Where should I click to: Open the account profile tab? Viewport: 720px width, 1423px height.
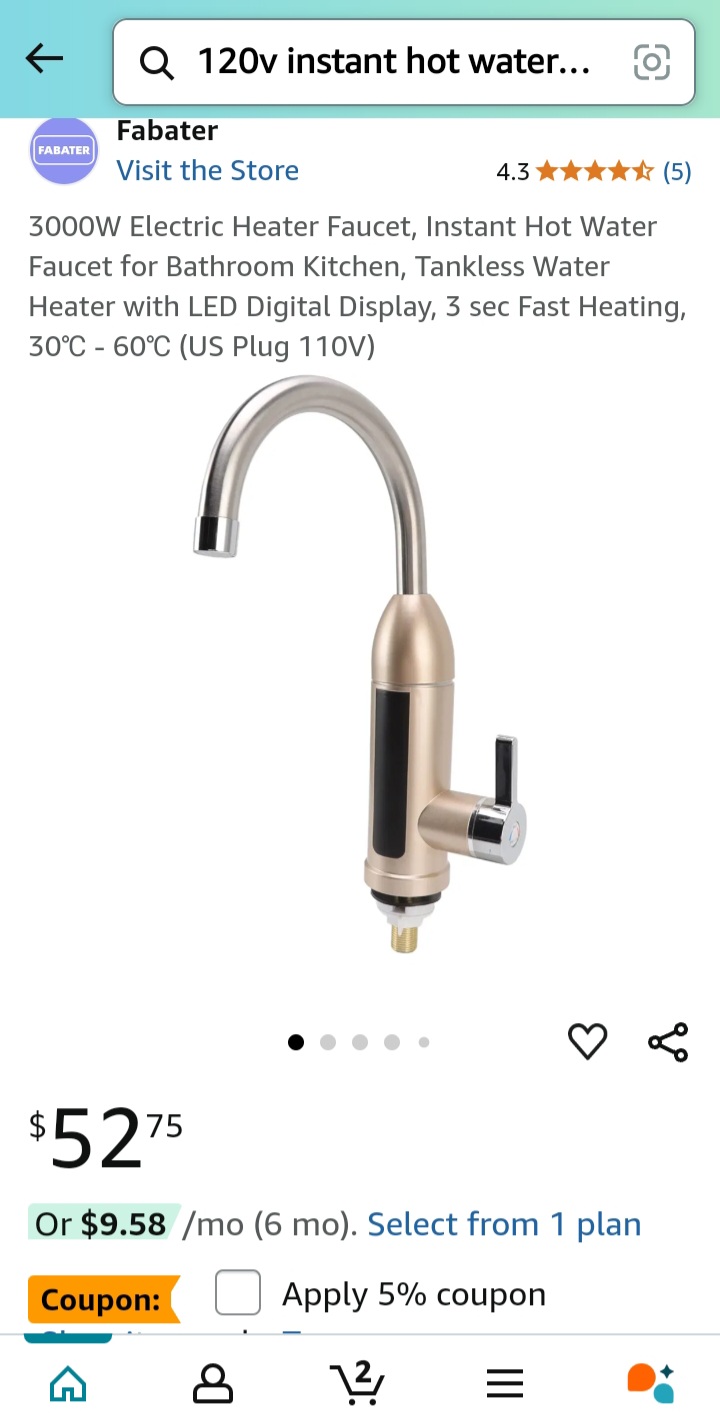[x=212, y=1383]
